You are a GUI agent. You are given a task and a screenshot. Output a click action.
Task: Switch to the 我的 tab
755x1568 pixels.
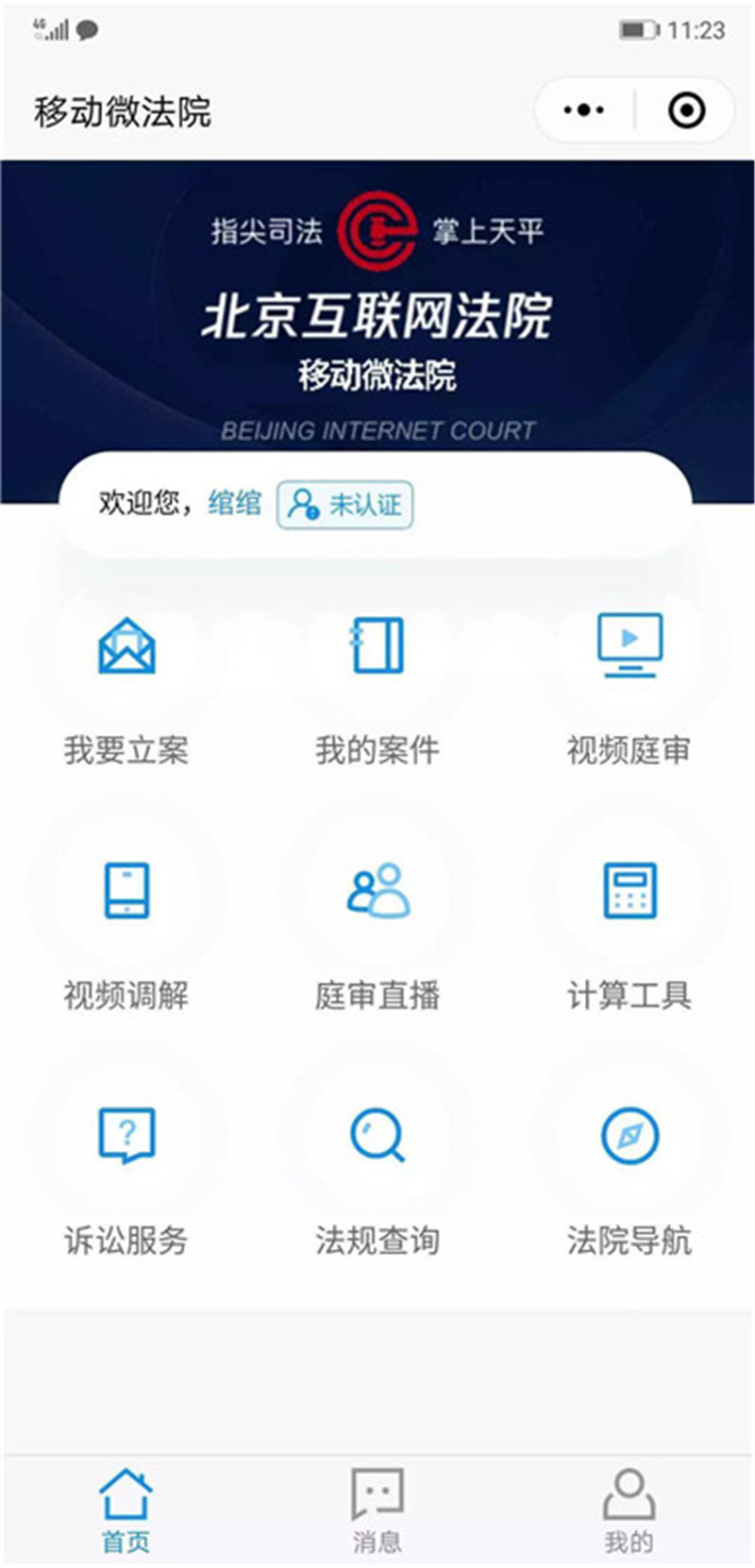click(629, 1511)
